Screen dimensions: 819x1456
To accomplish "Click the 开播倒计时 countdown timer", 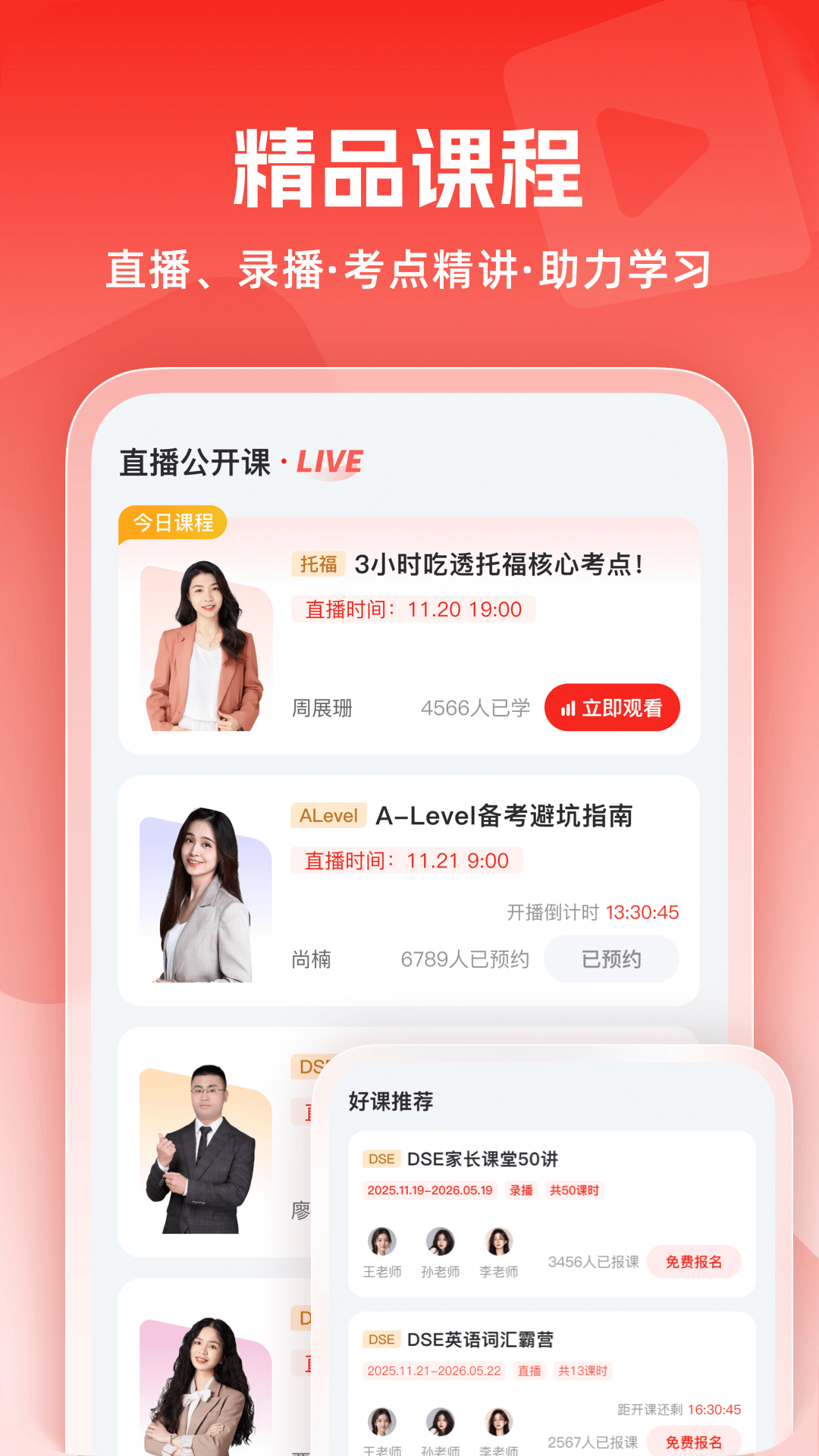I will [x=593, y=912].
